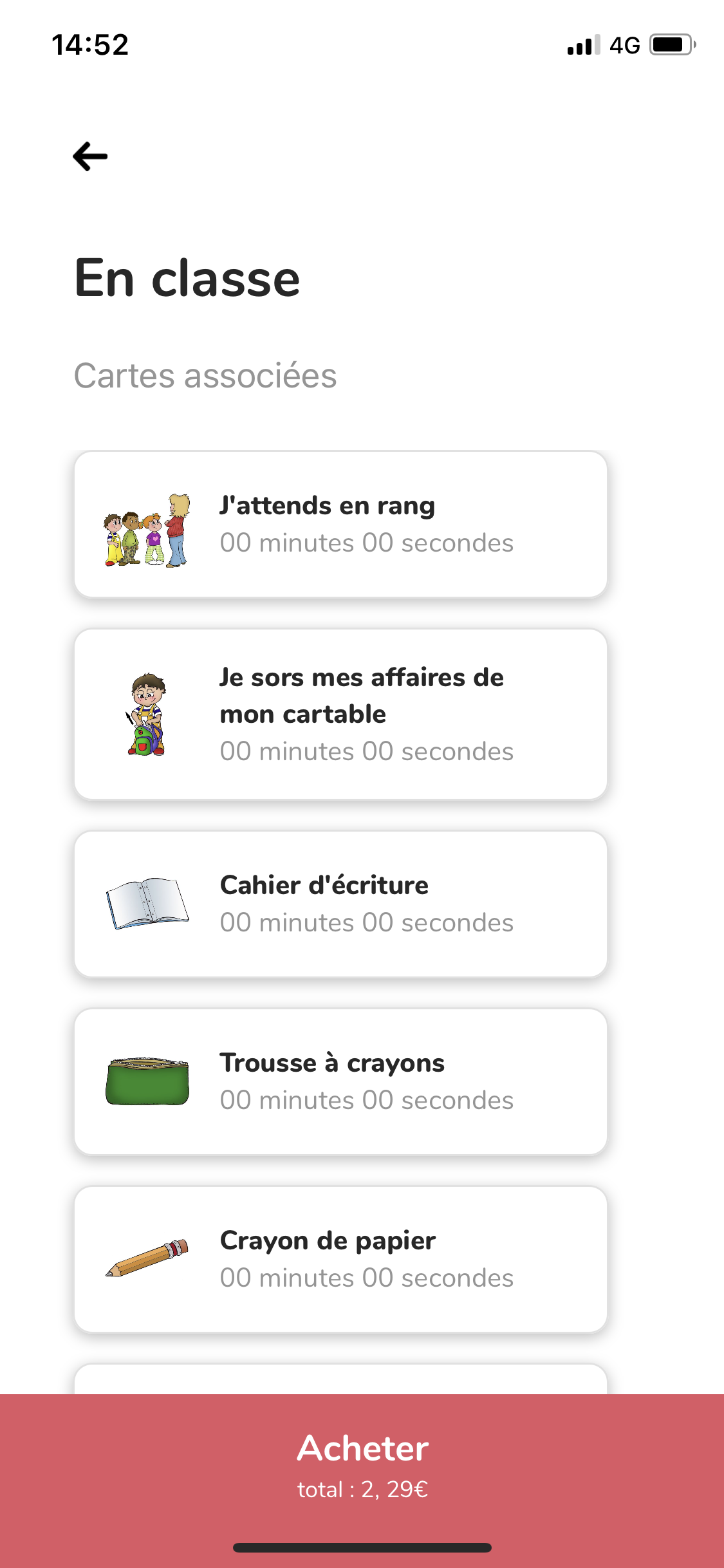Open the Cahier d'écriture card

point(340,904)
